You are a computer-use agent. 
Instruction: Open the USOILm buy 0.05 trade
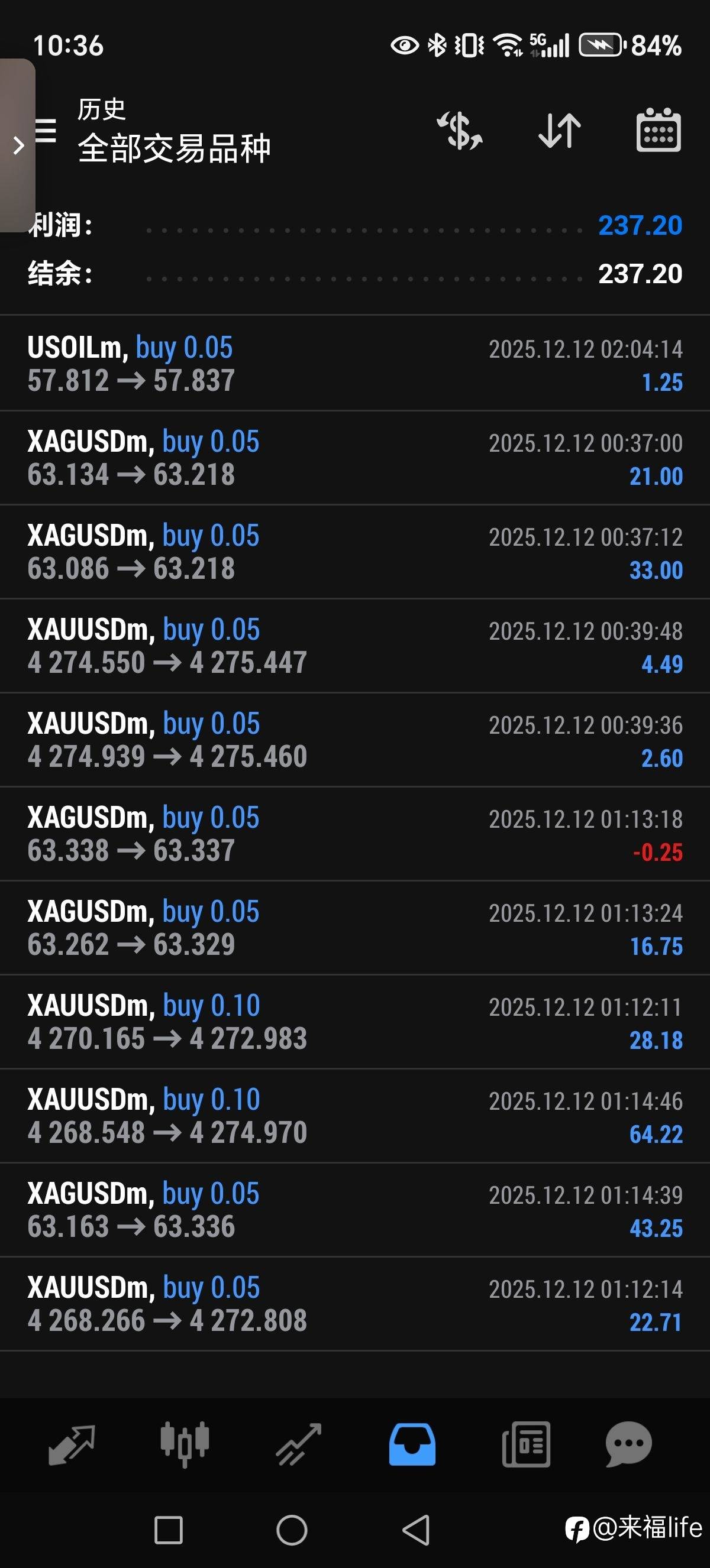pyautogui.click(x=355, y=364)
